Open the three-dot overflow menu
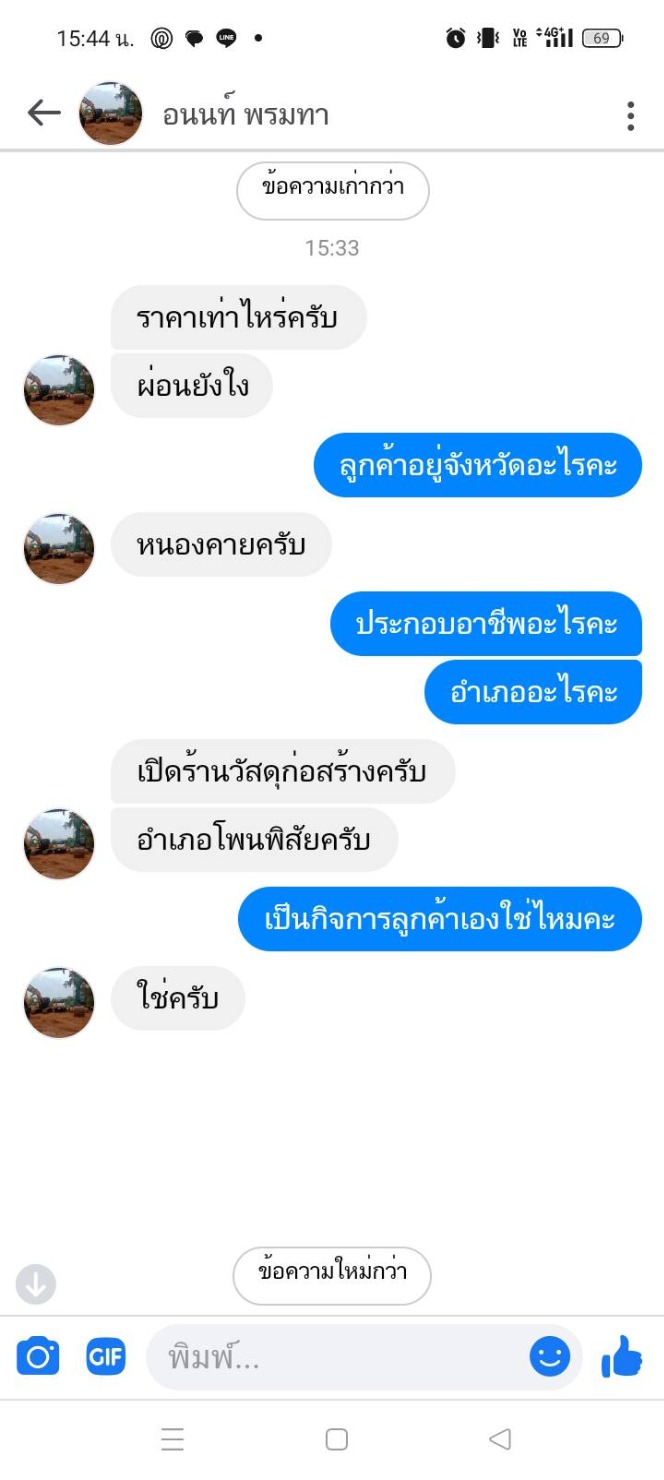 (630, 116)
